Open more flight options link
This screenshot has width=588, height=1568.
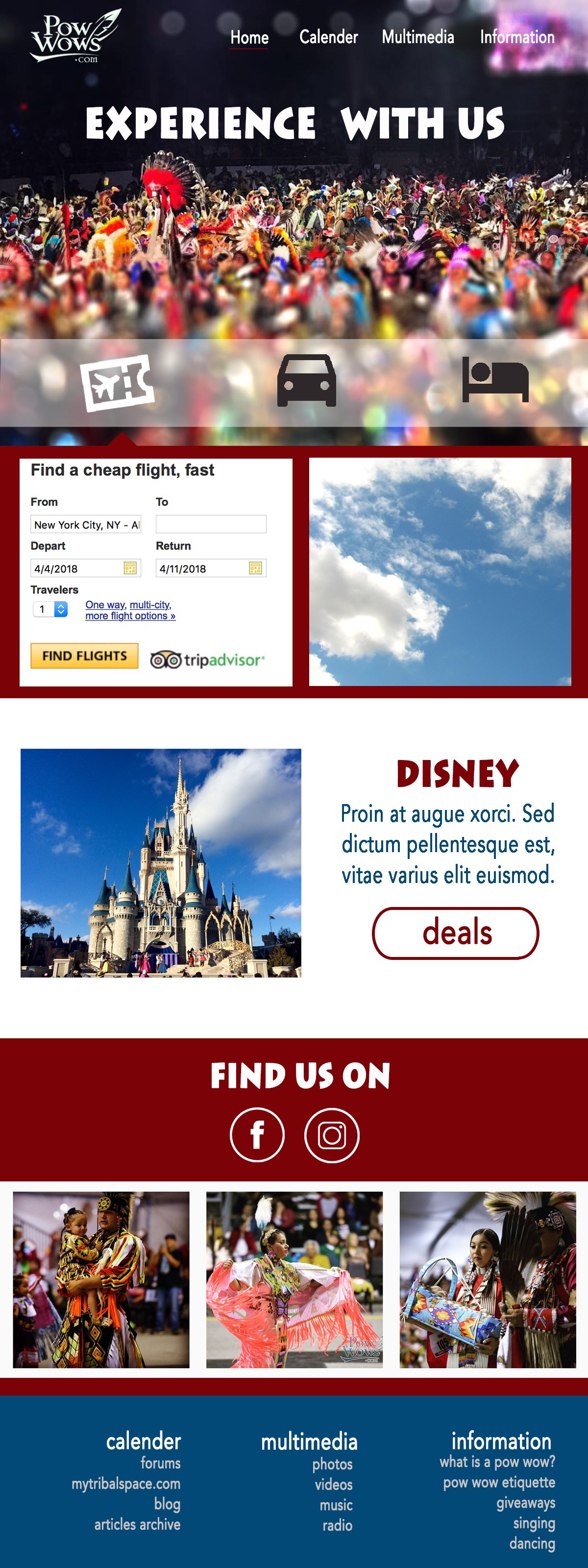(x=130, y=616)
